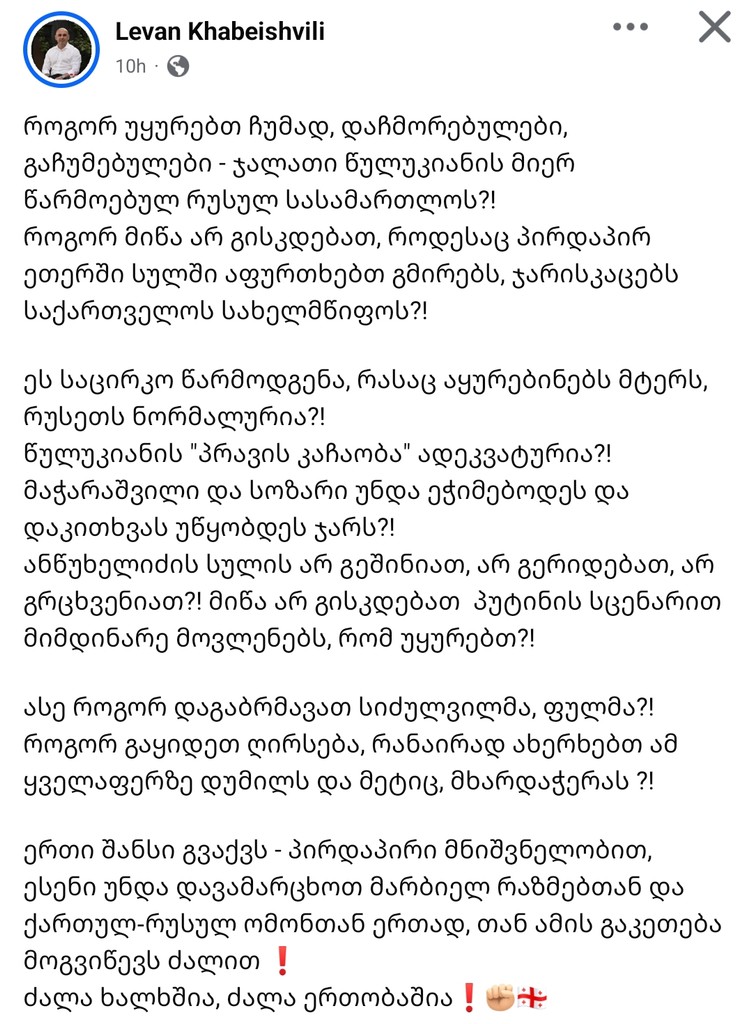
Task: Open the post's three-dot options menu
Action: (x=630, y=28)
